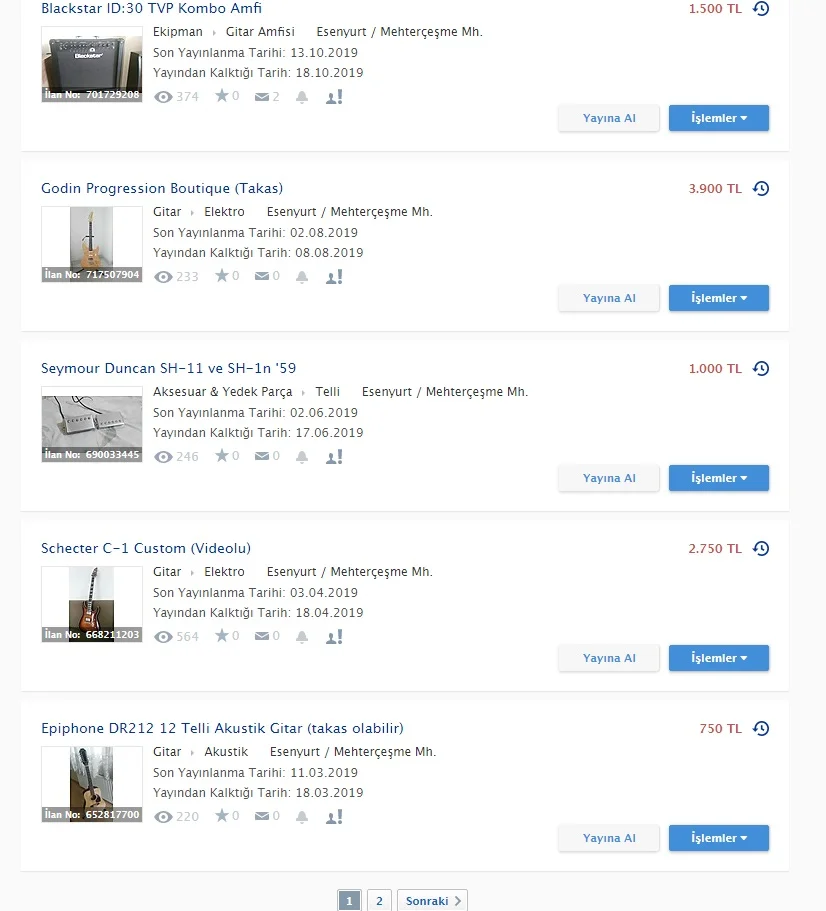Image resolution: width=826 pixels, height=911 pixels.
Task: Open İşlemler dropdown for Blackstar ID:30 listing
Action: (718, 118)
